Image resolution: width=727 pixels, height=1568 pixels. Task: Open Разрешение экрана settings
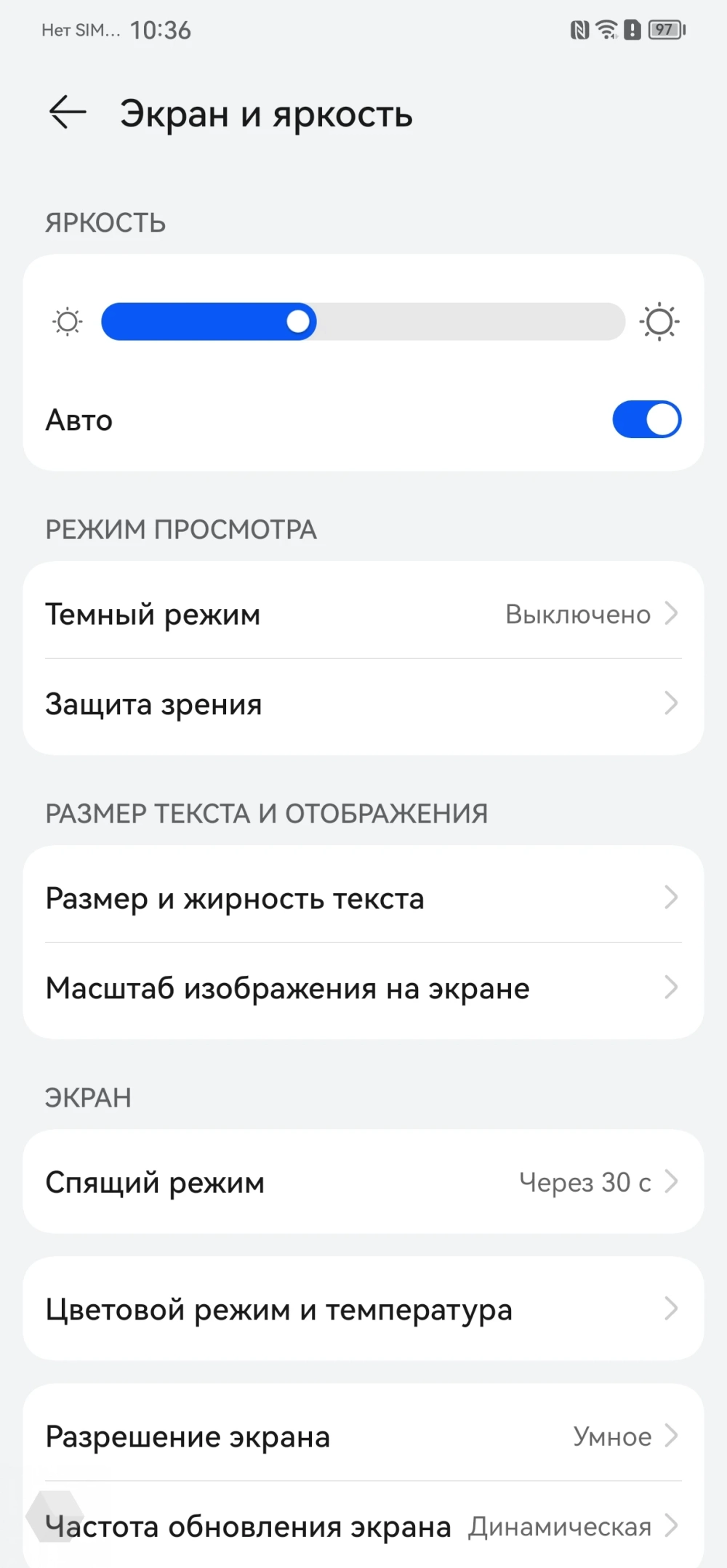point(362,1436)
